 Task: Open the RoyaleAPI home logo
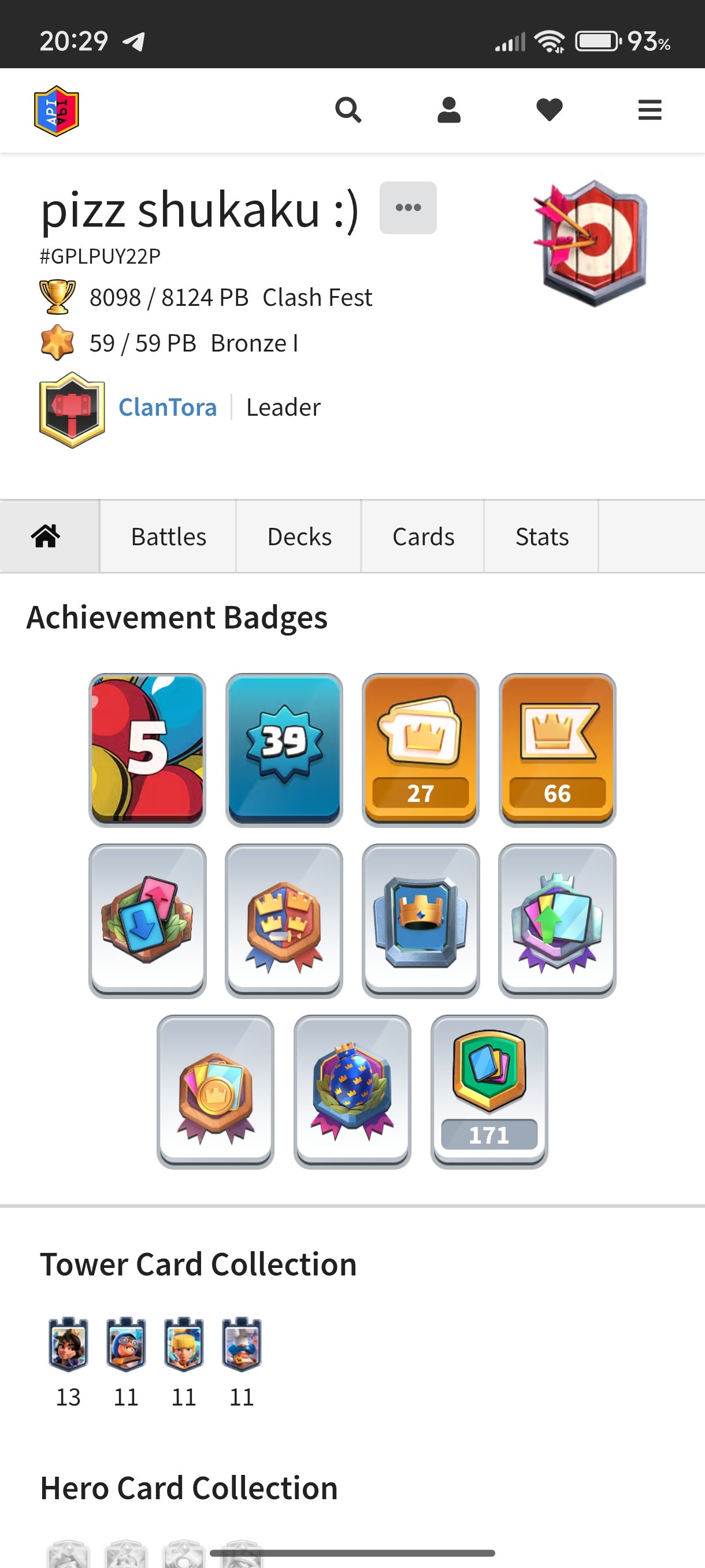coord(56,111)
